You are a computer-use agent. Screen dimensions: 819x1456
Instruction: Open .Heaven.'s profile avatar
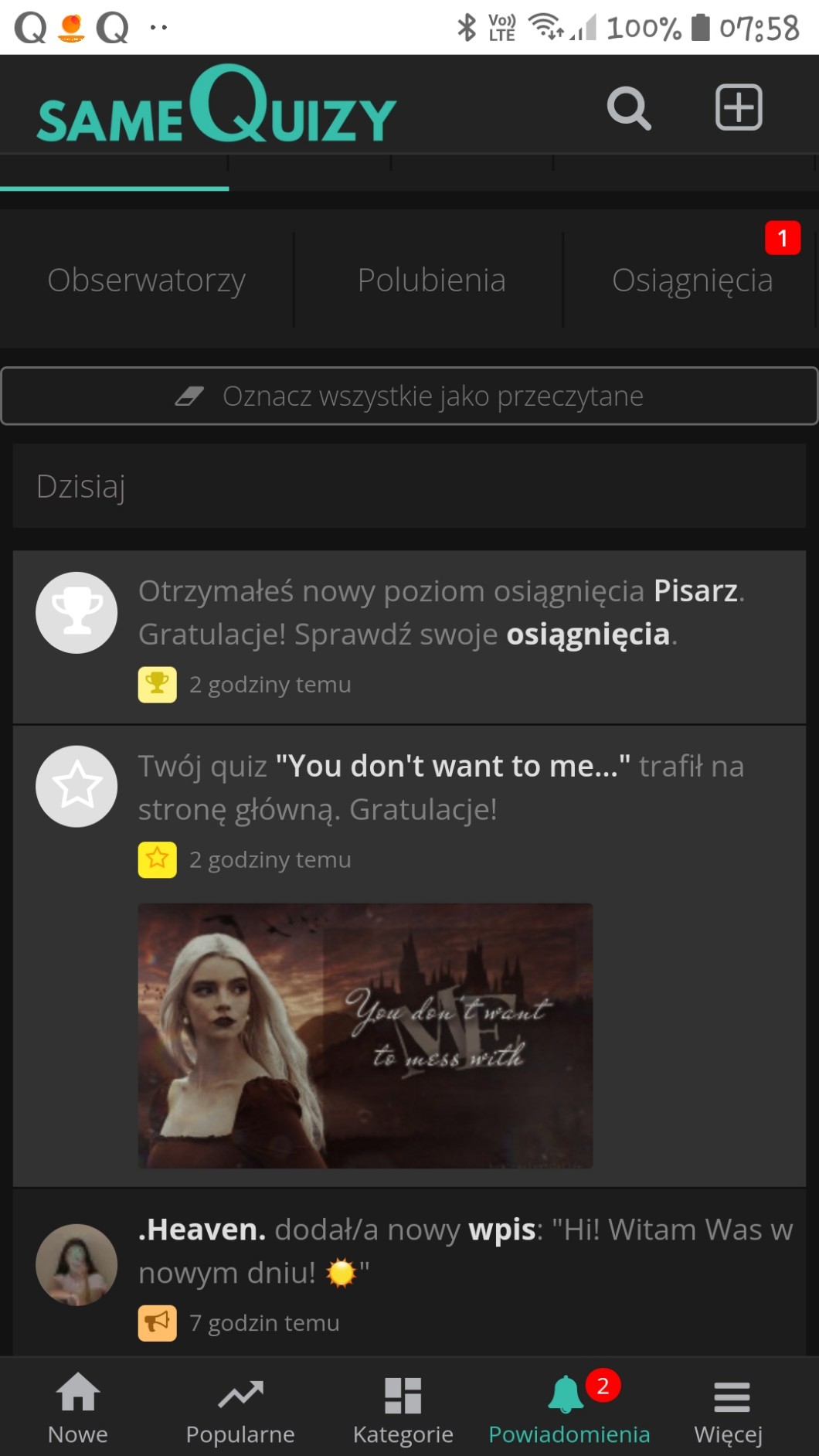[x=76, y=1264]
